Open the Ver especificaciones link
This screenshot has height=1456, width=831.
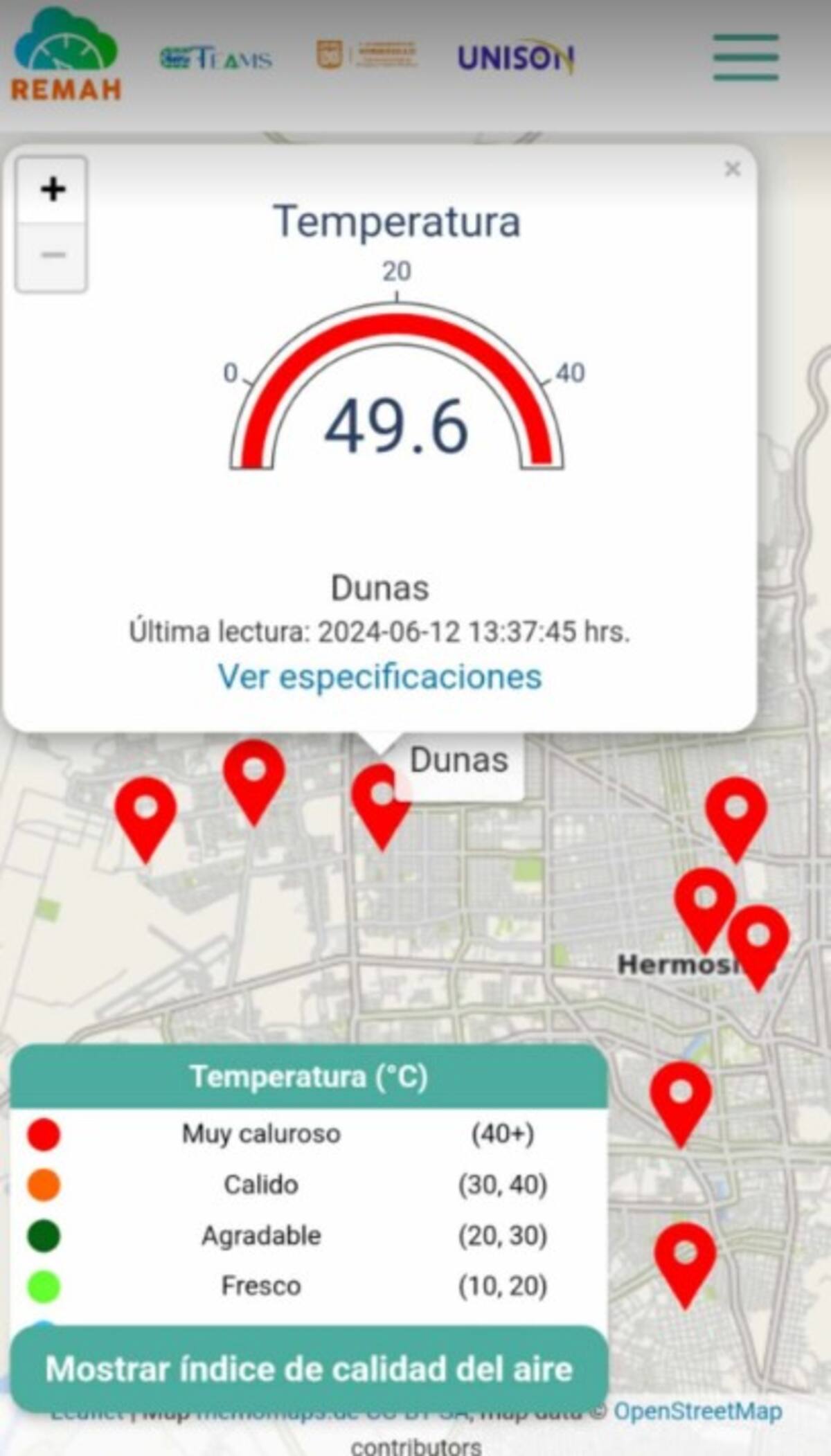pos(379,676)
